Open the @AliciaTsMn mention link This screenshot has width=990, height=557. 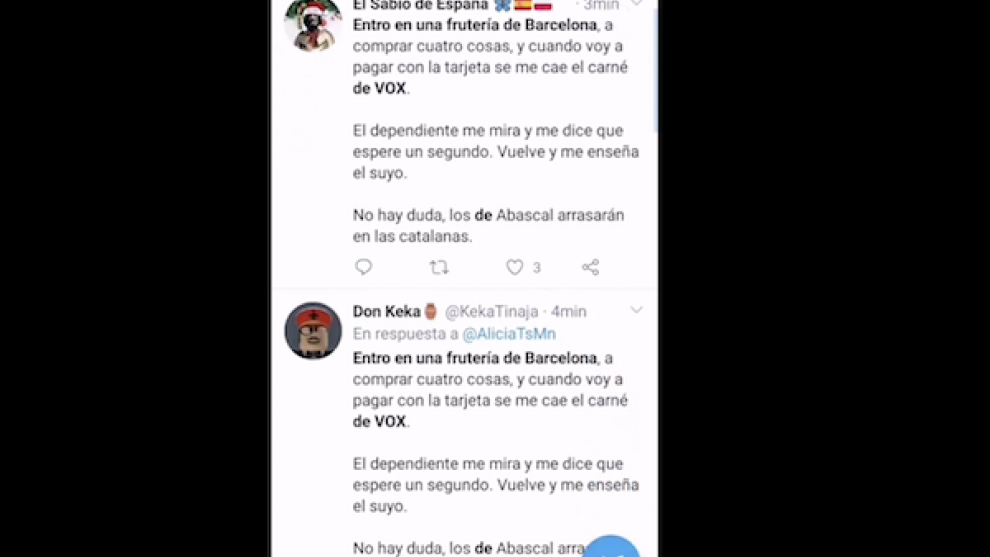(508, 334)
